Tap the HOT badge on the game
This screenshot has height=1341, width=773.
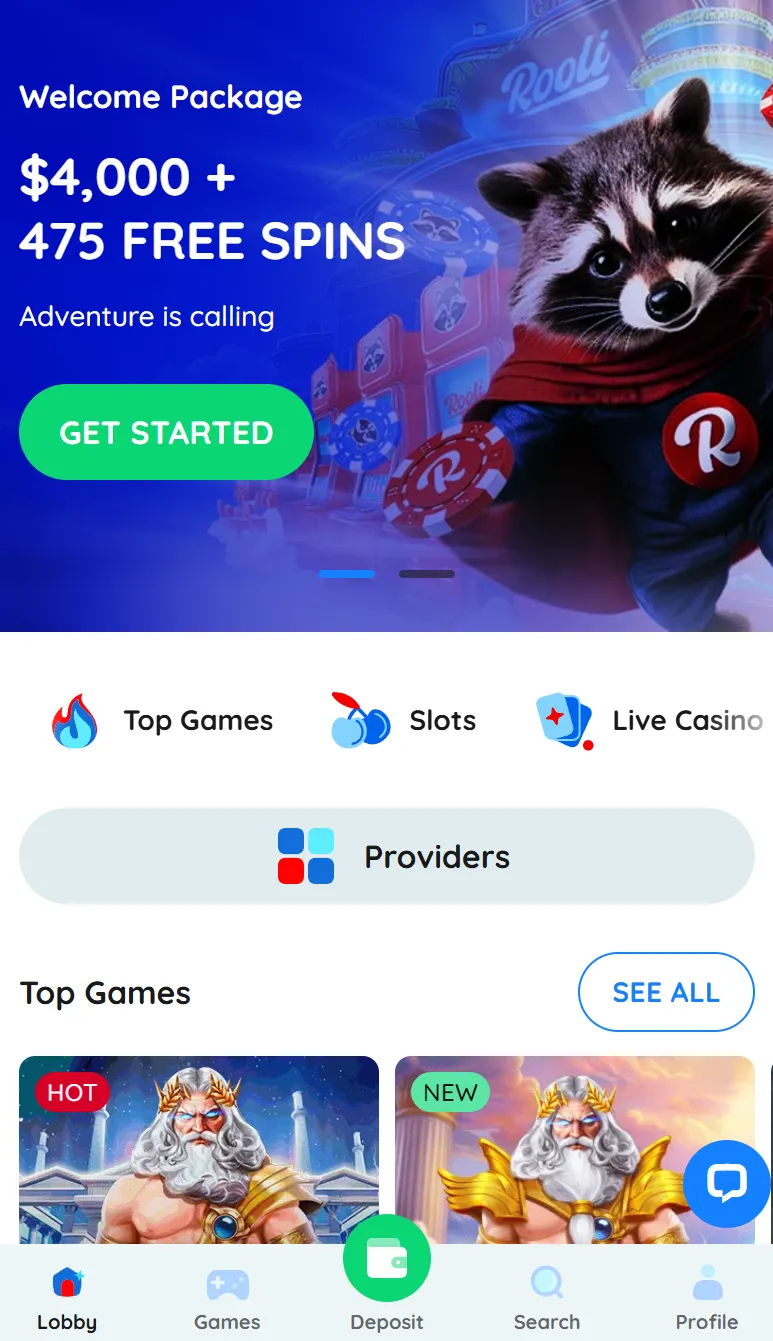coord(71,1092)
